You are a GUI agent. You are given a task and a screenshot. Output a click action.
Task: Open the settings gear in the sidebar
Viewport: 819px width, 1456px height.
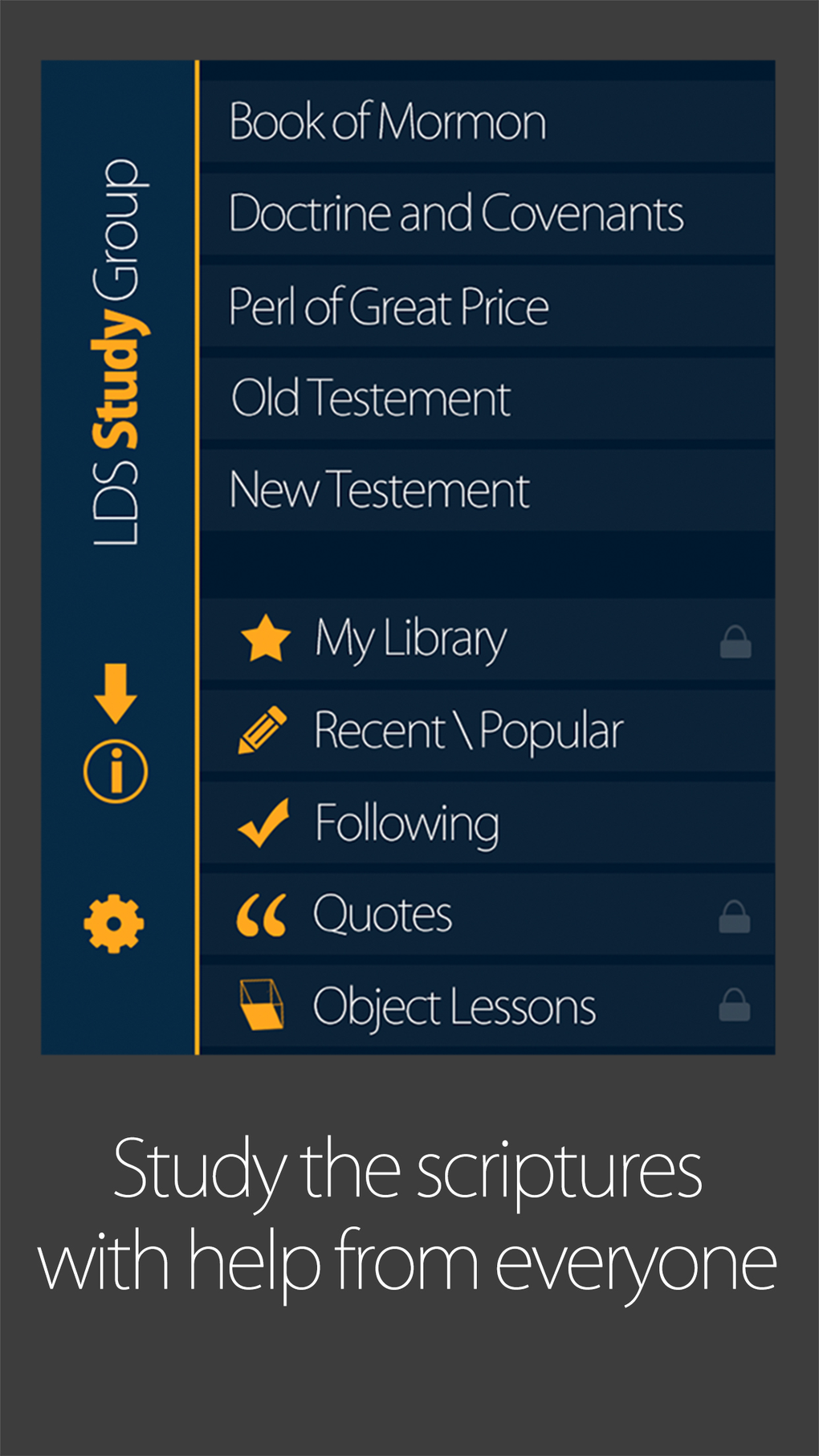[x=115, y=922]
